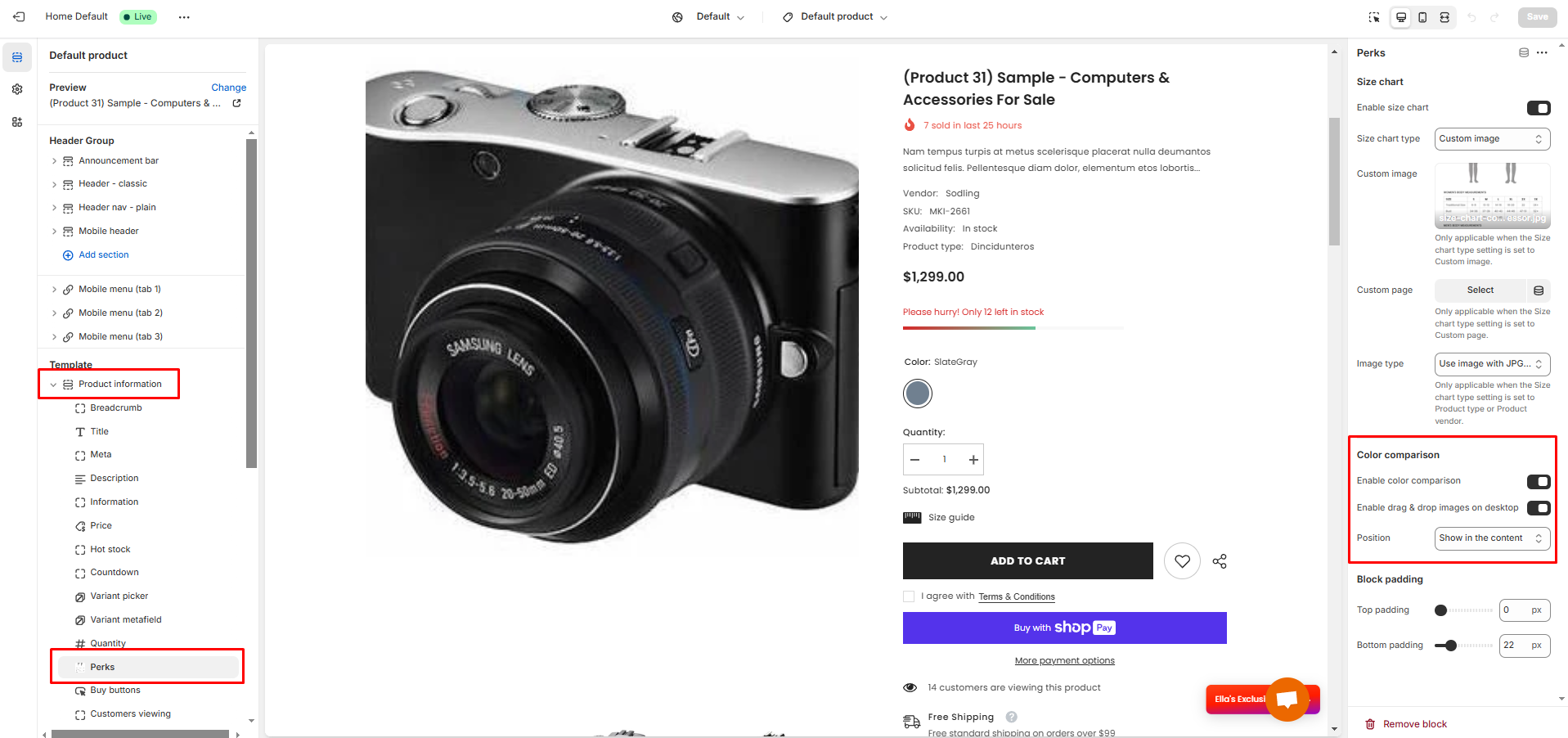The image size is (1568, 738).
Task: Add product to wishlist heart
Action: click(x=1182, y=561)
